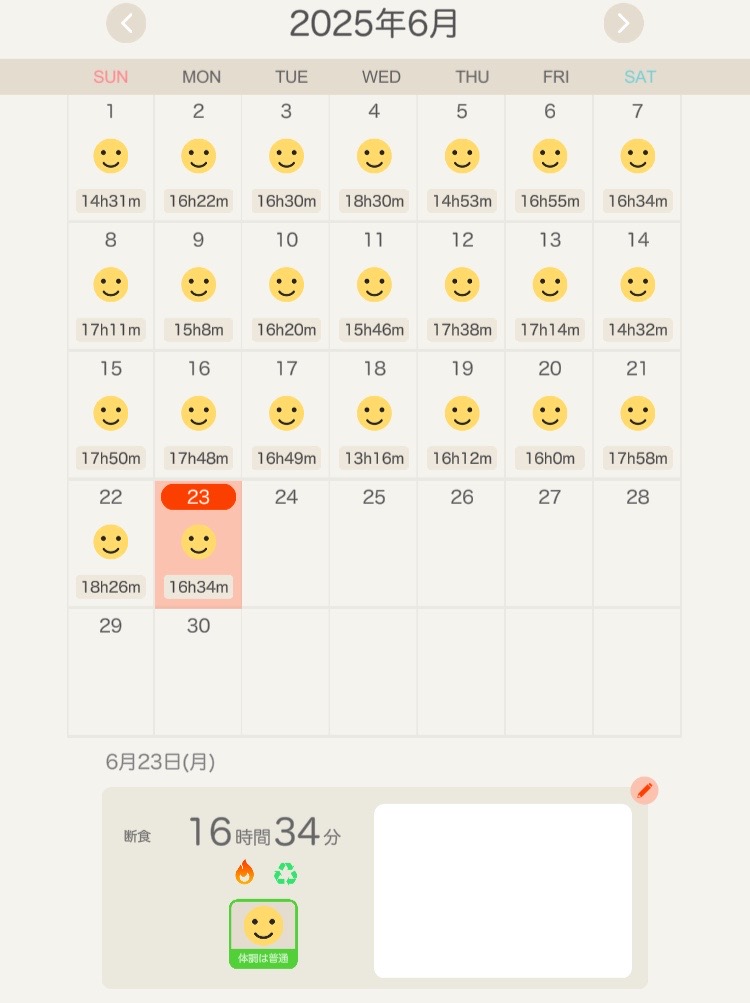750x1003 pixels.
Task: Select June 4 with 18h30m fast
Action: 374,158
